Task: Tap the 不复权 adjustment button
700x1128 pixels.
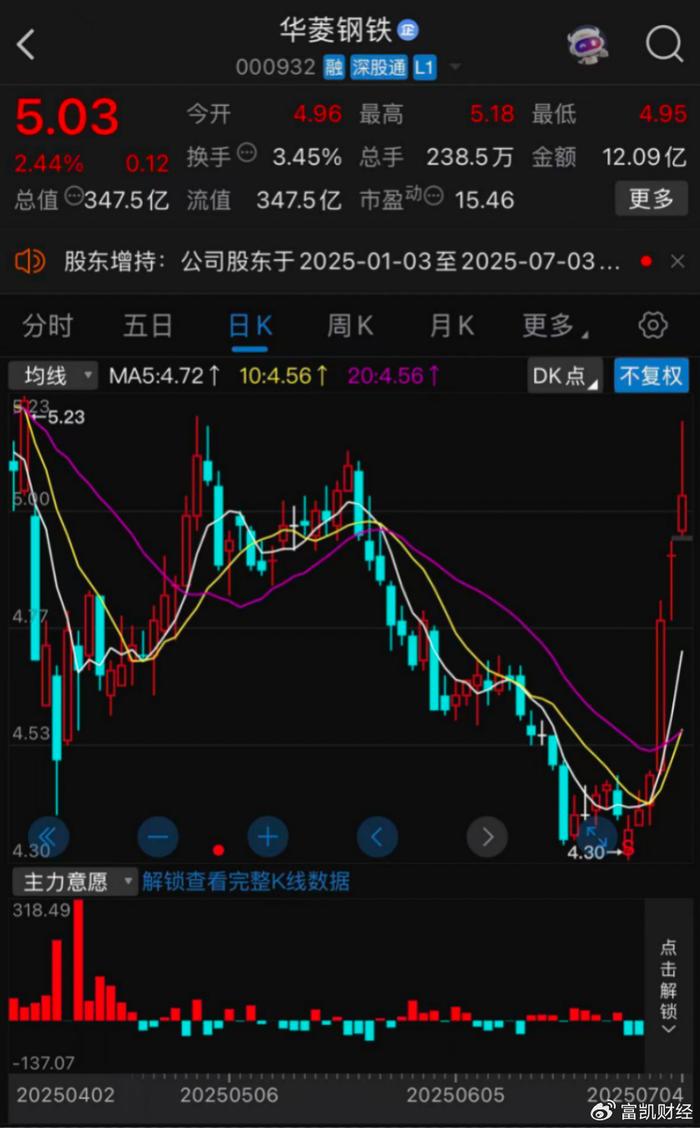Action: coord(651,376)
